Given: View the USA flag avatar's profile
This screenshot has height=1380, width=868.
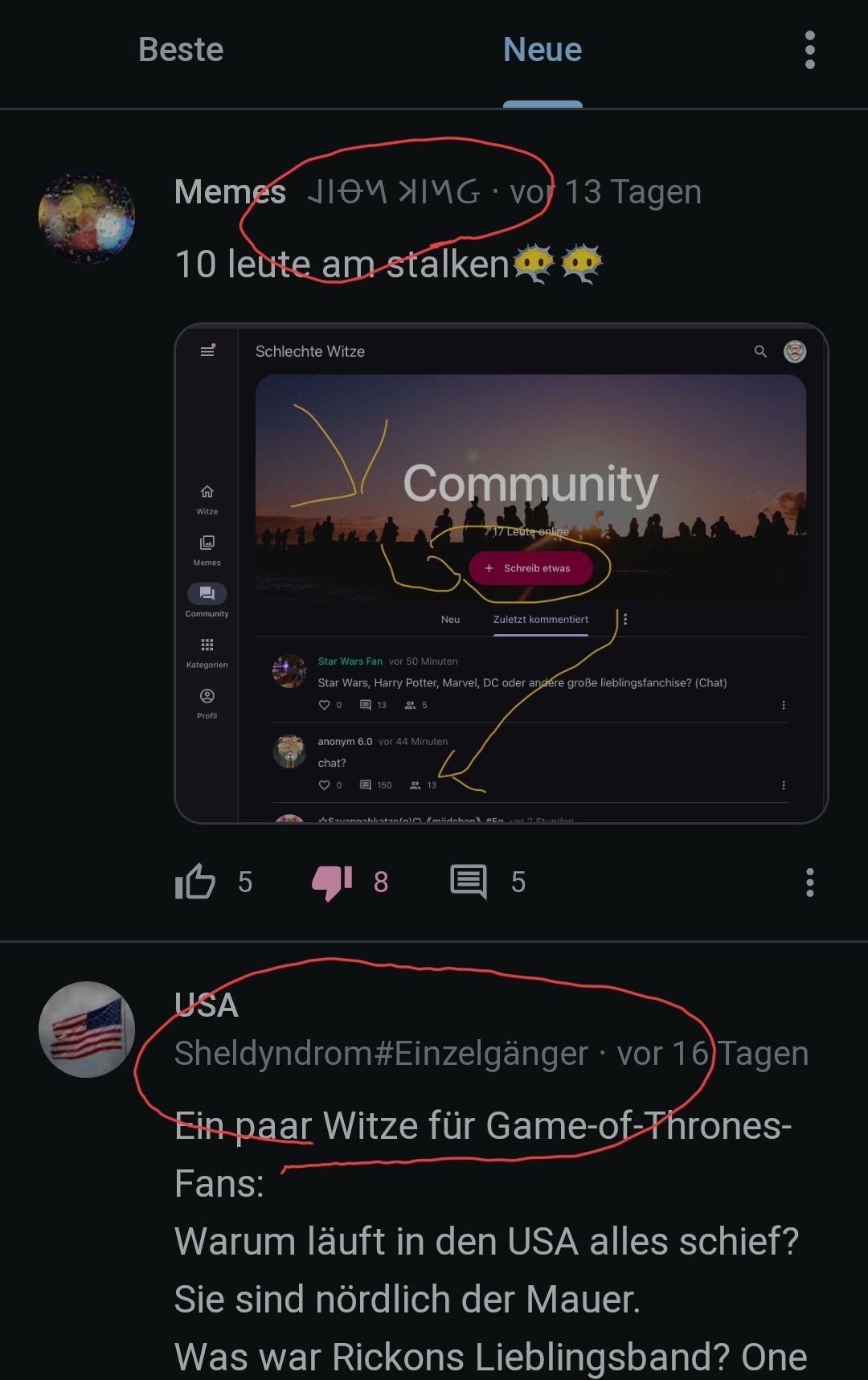Looking at the screenshot, I should click(x=87, y=1030).
